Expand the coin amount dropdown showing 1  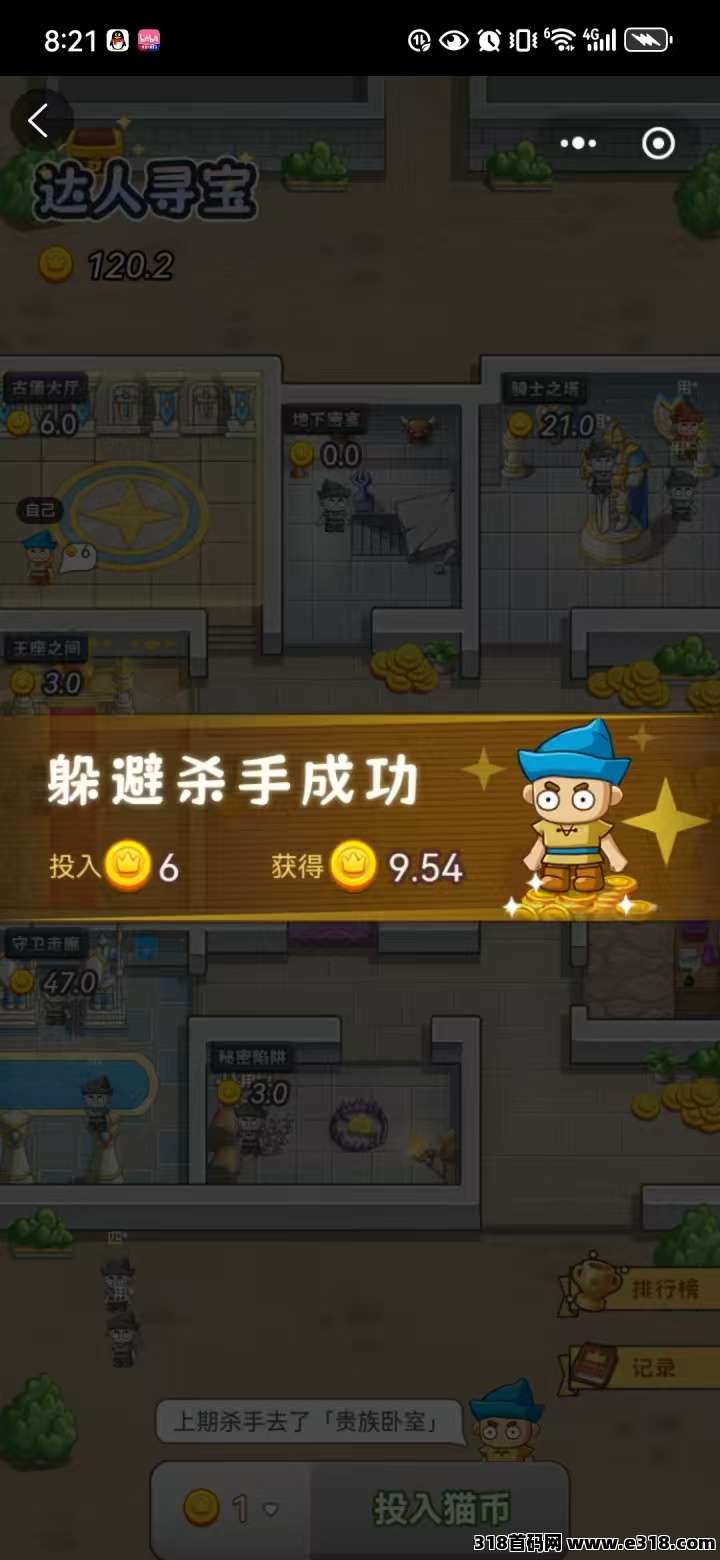tap(232, 1508)
